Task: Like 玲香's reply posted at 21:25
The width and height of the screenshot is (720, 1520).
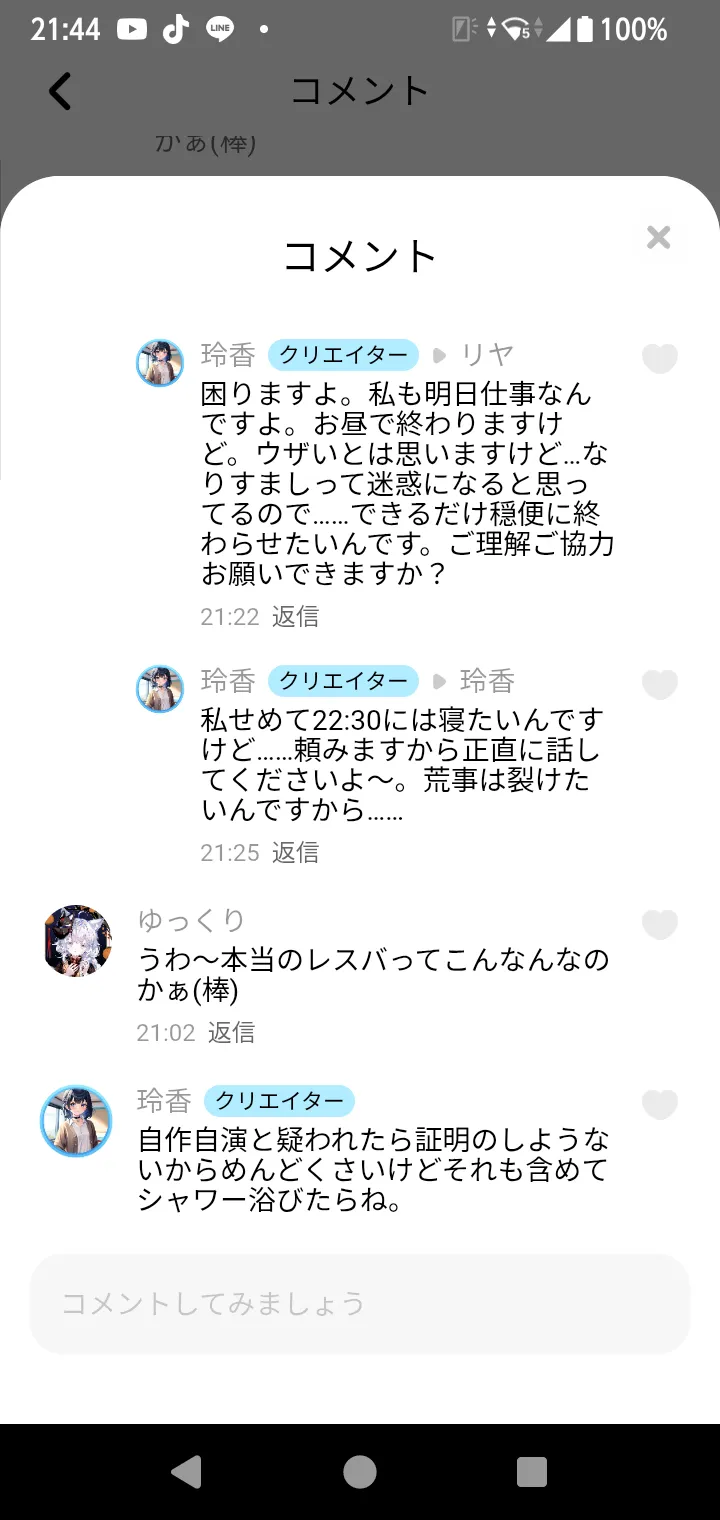Action: click(x=659, y=684)
